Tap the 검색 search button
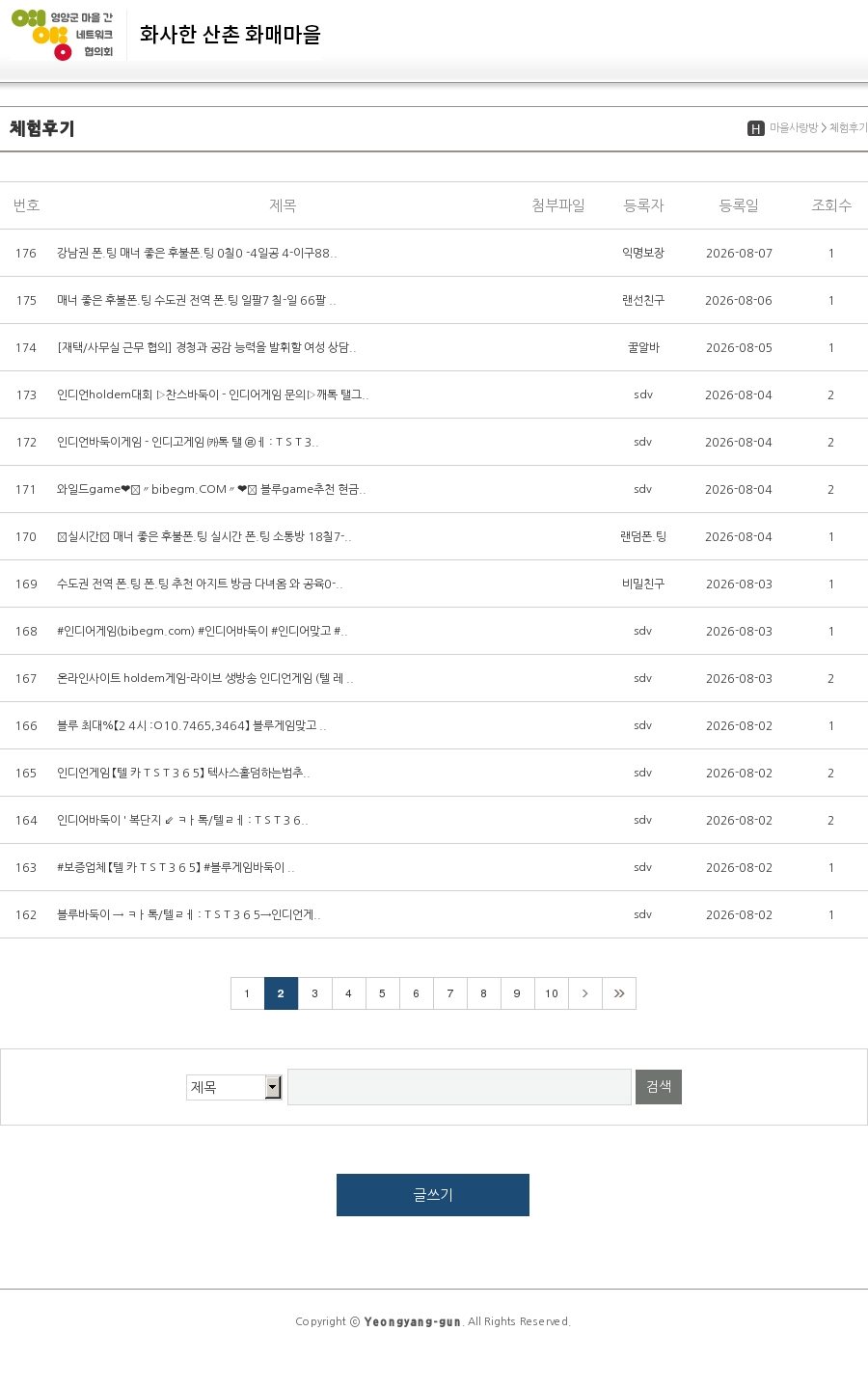This screenshot has width=868, height=1386. (659, 1087)
